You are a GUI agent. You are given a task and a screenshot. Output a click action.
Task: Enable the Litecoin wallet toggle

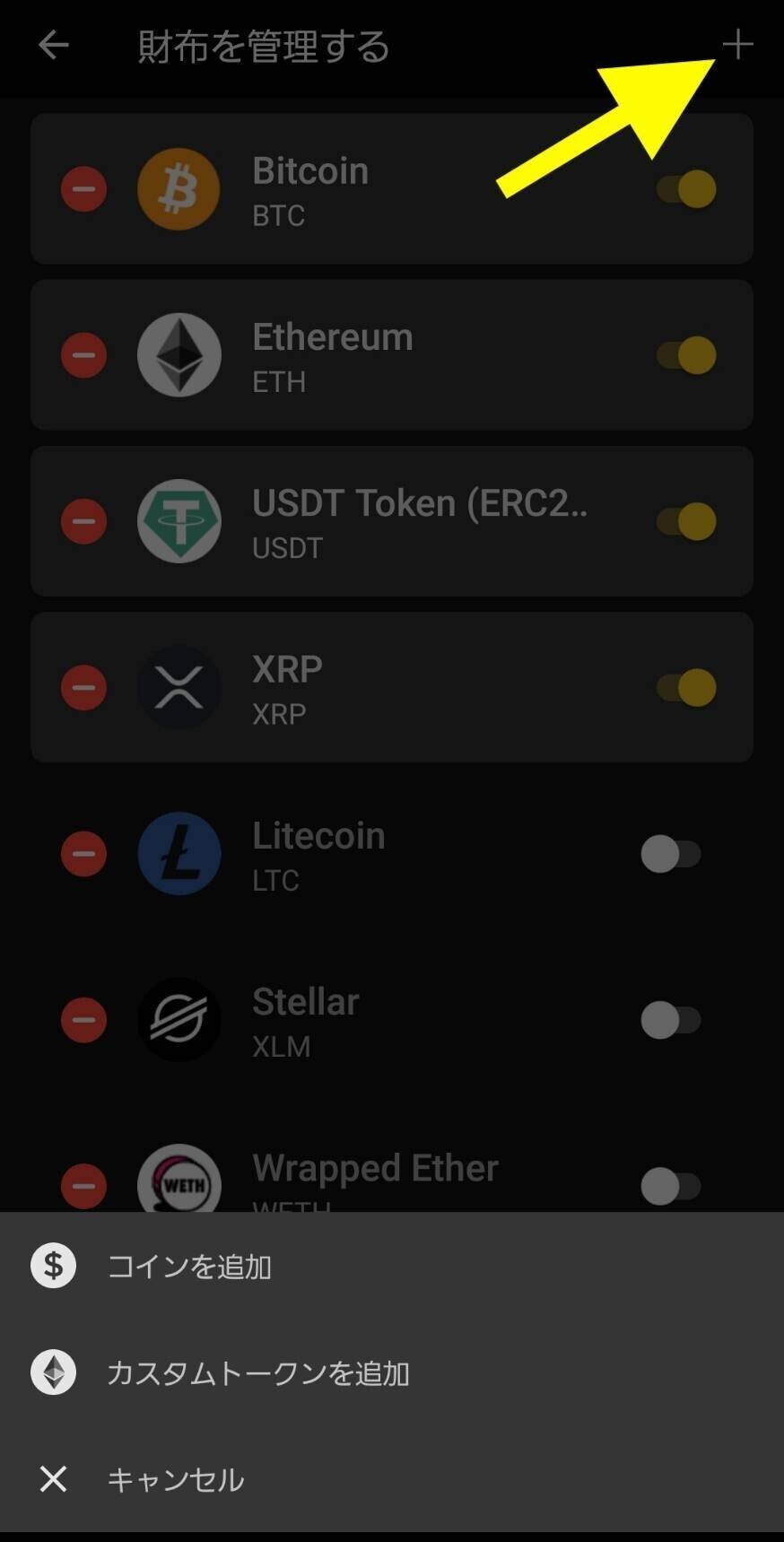[670, 854]
